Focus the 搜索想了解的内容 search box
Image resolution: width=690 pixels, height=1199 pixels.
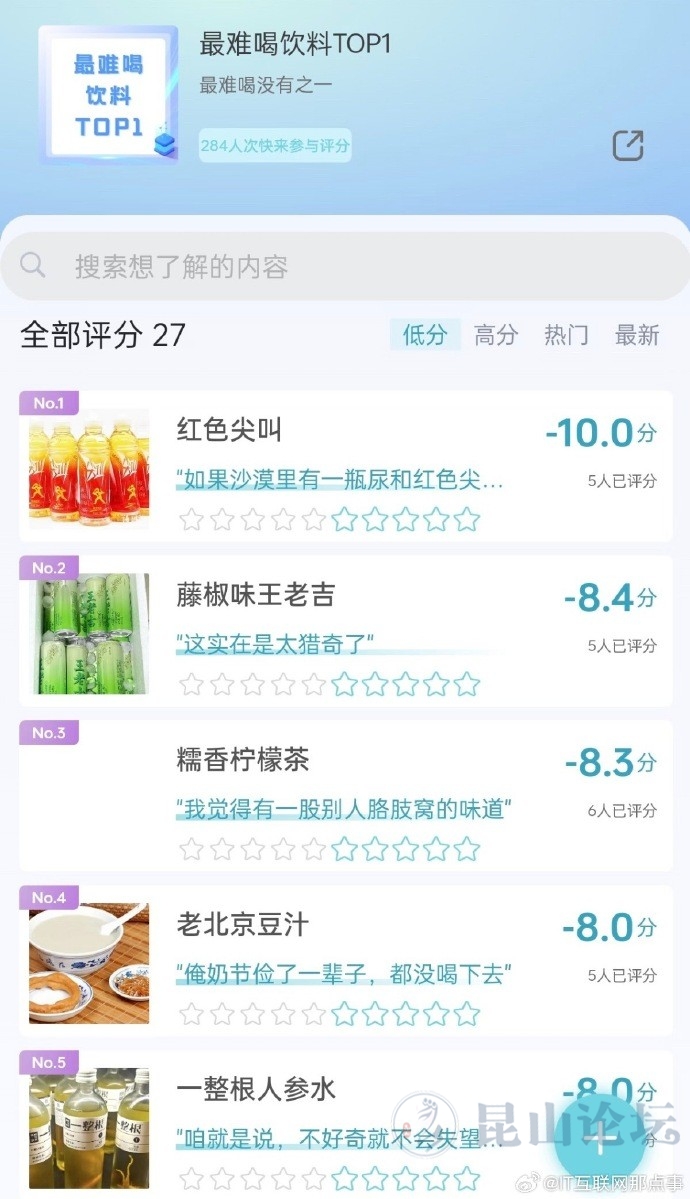point(345,266)
